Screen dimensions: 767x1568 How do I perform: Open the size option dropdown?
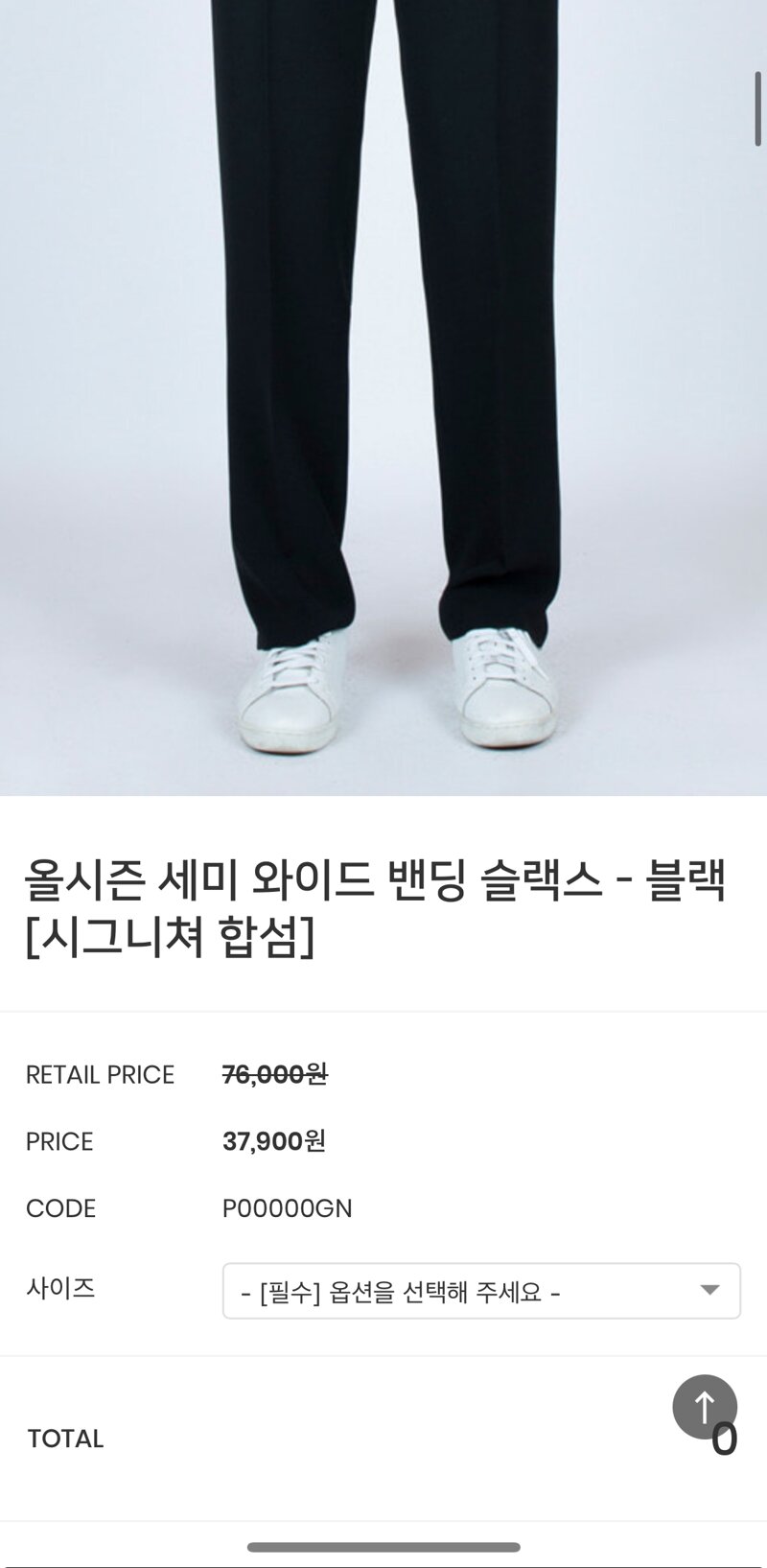click(x=480, y=1291)
